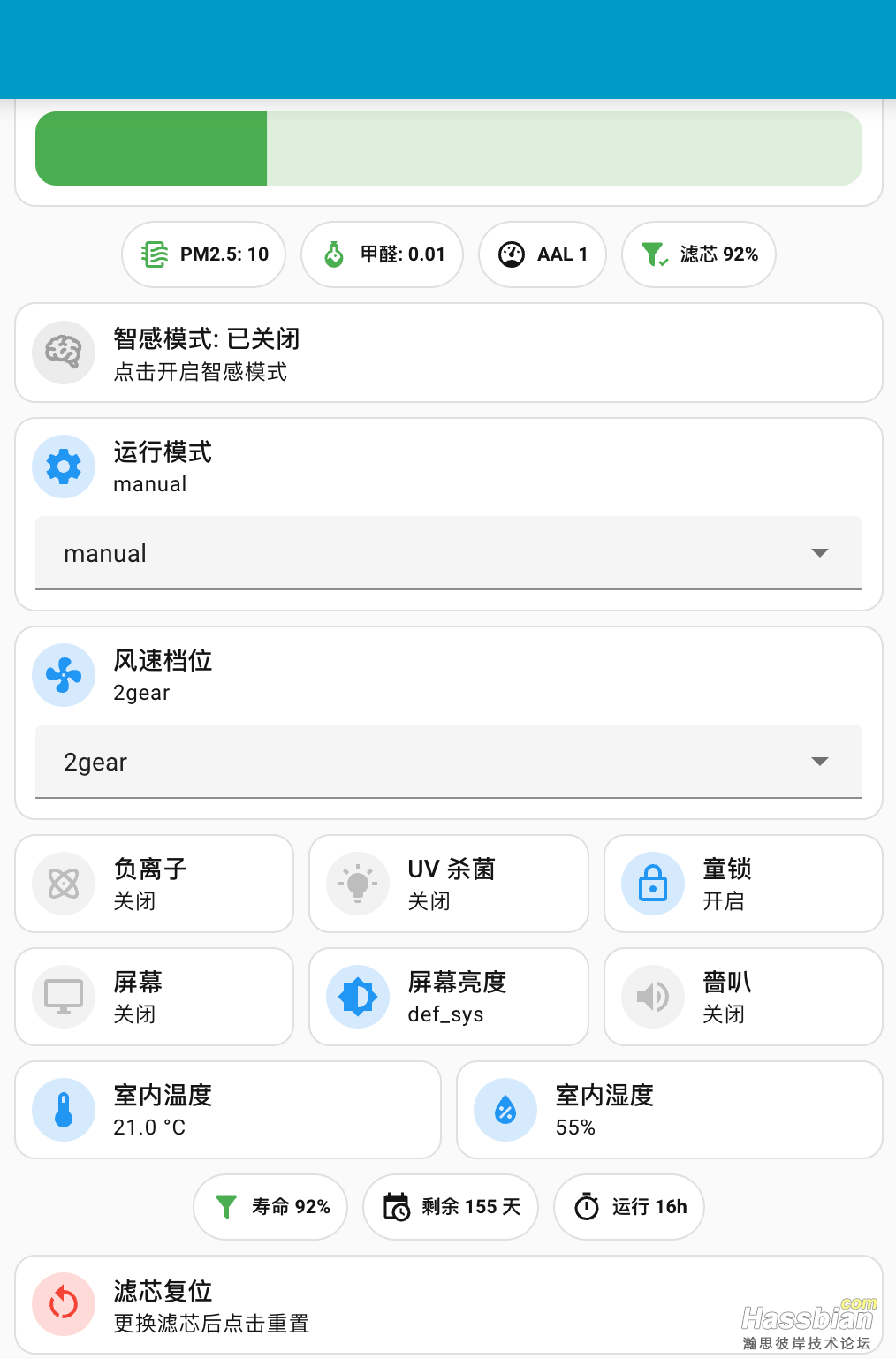This screenshot has height=1359, width=896.
Task: Open the 室内温度 tile
Action: point(228,1110)
